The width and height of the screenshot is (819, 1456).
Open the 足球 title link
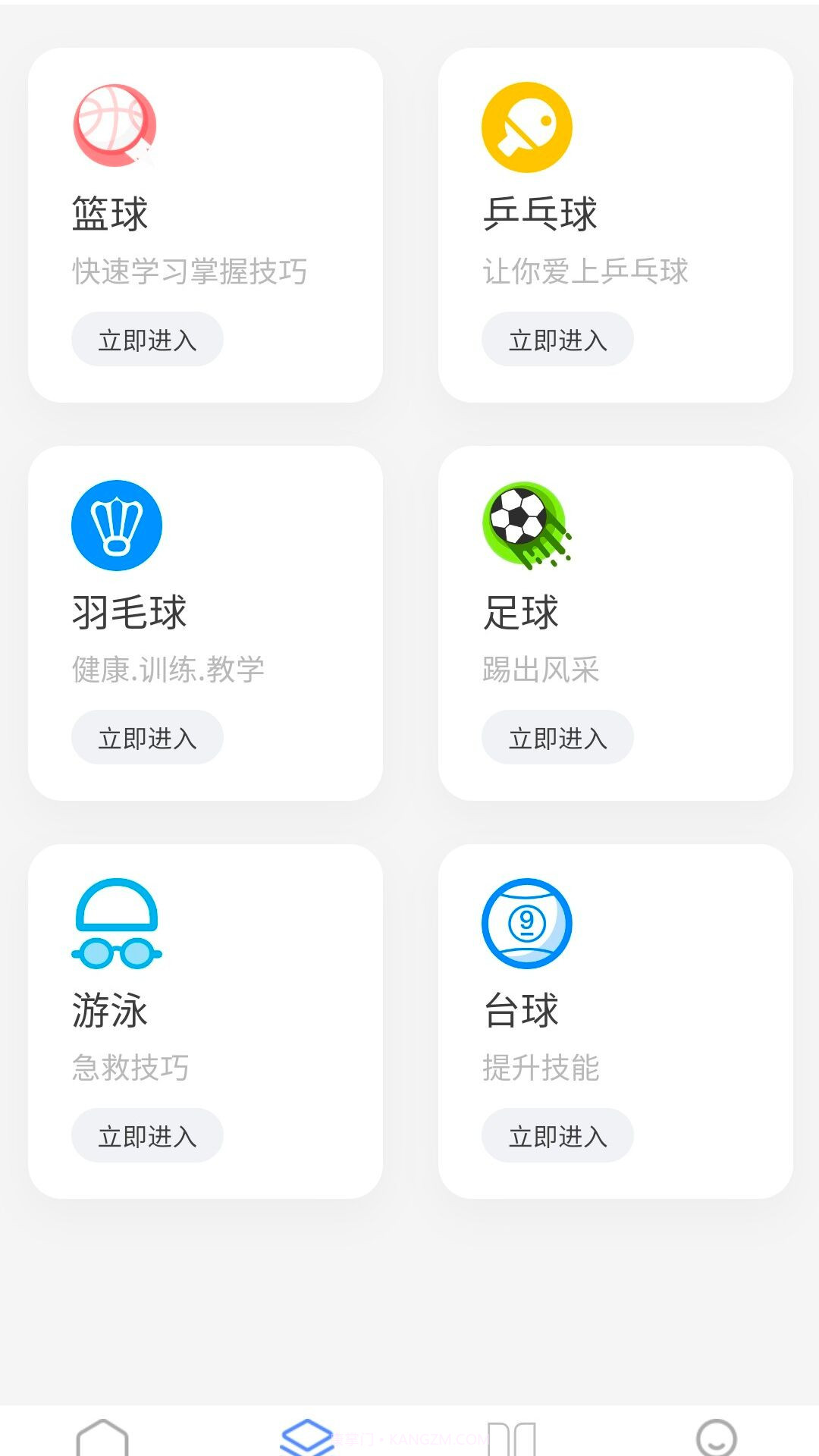coord(520,613)
